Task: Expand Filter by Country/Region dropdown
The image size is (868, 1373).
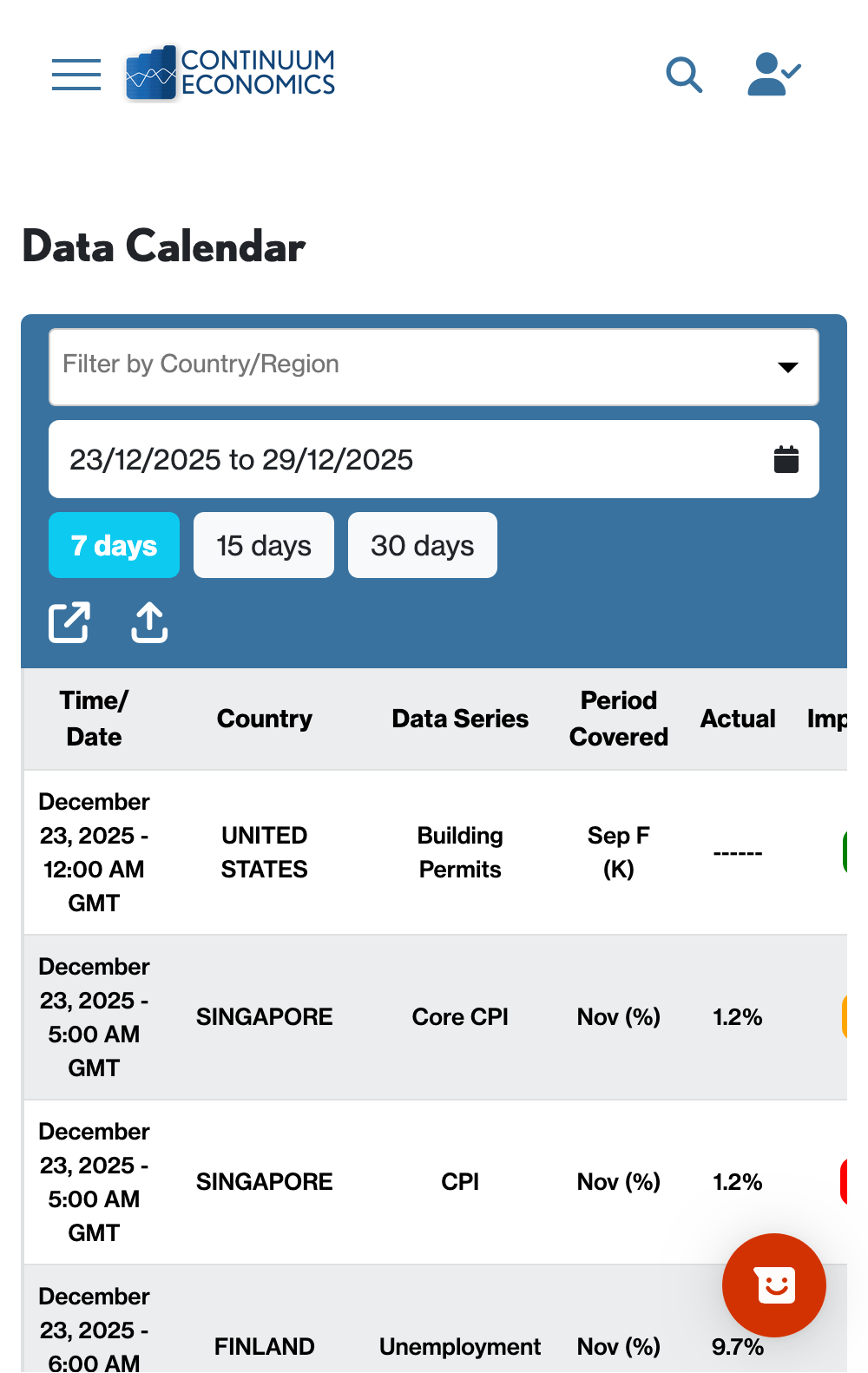Action: point(434,366)
